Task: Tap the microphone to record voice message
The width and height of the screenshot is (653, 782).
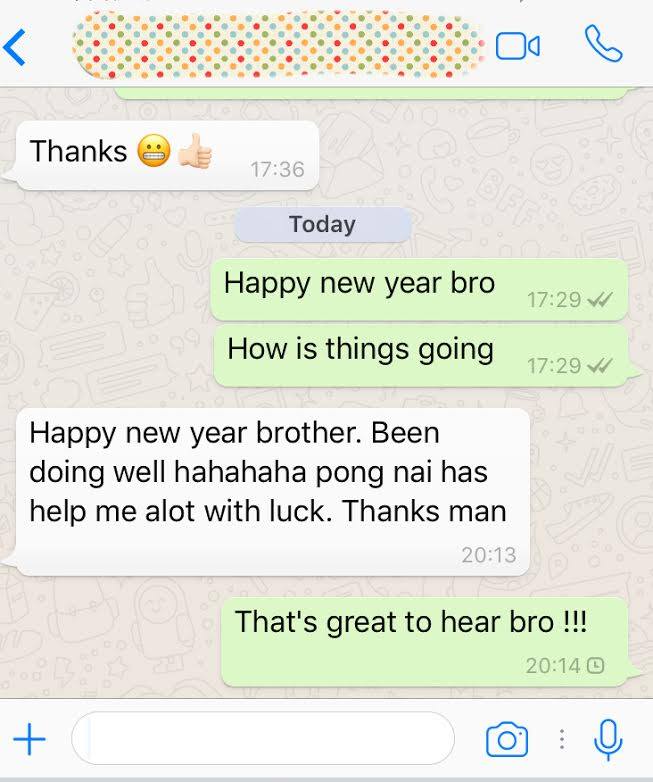Action: coord(607,740)
